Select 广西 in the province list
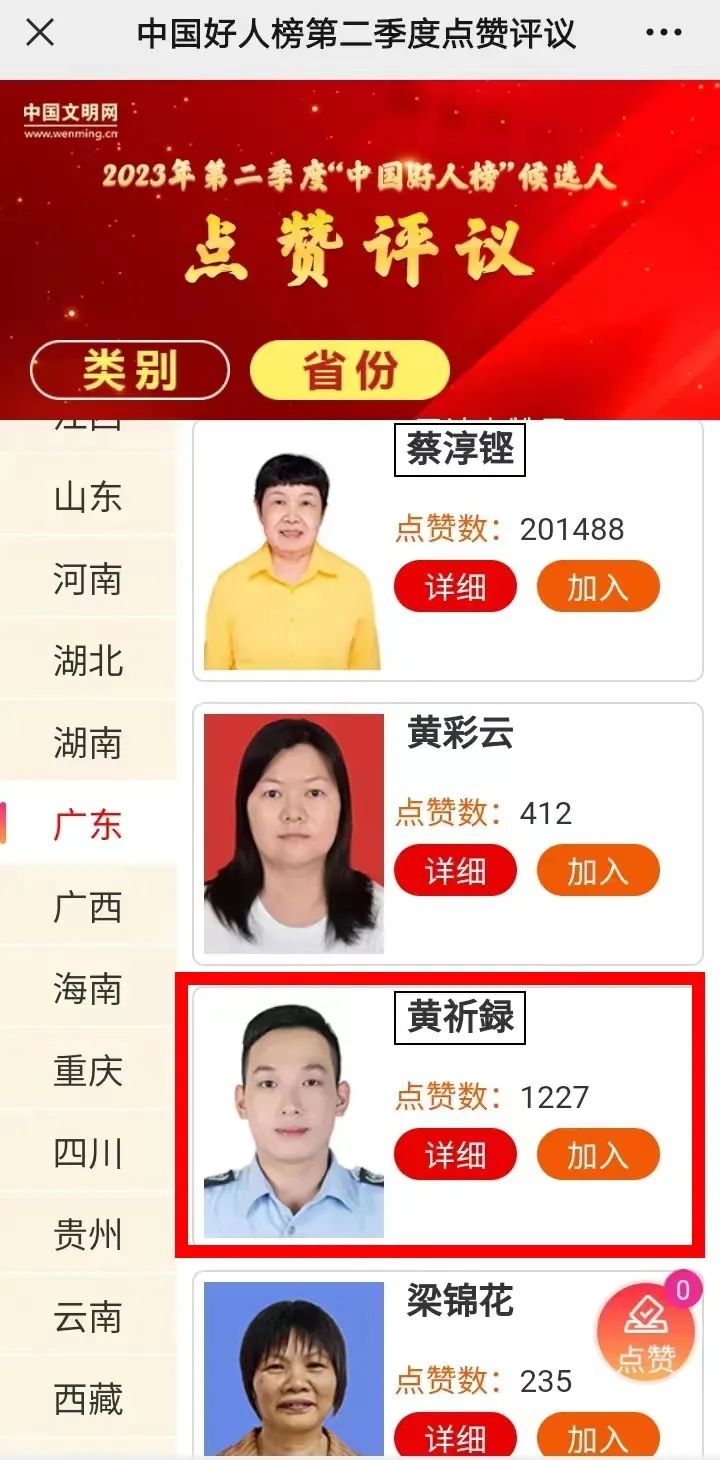The height and width of the screenshot is (1460, 720). pos(88,907)
